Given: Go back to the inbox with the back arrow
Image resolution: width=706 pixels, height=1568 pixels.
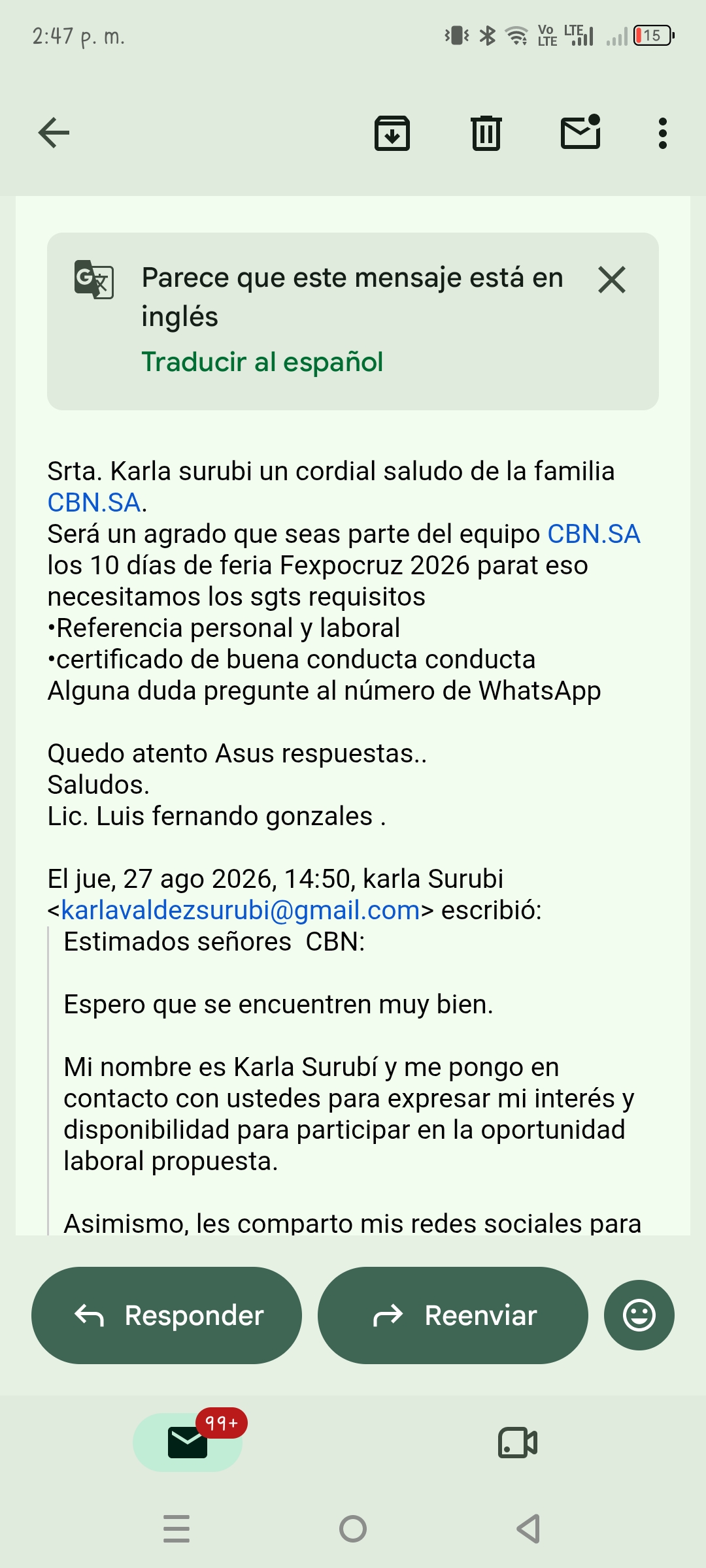Looking at the screenshot, I should pyautogui.click(x=54, y=133).
